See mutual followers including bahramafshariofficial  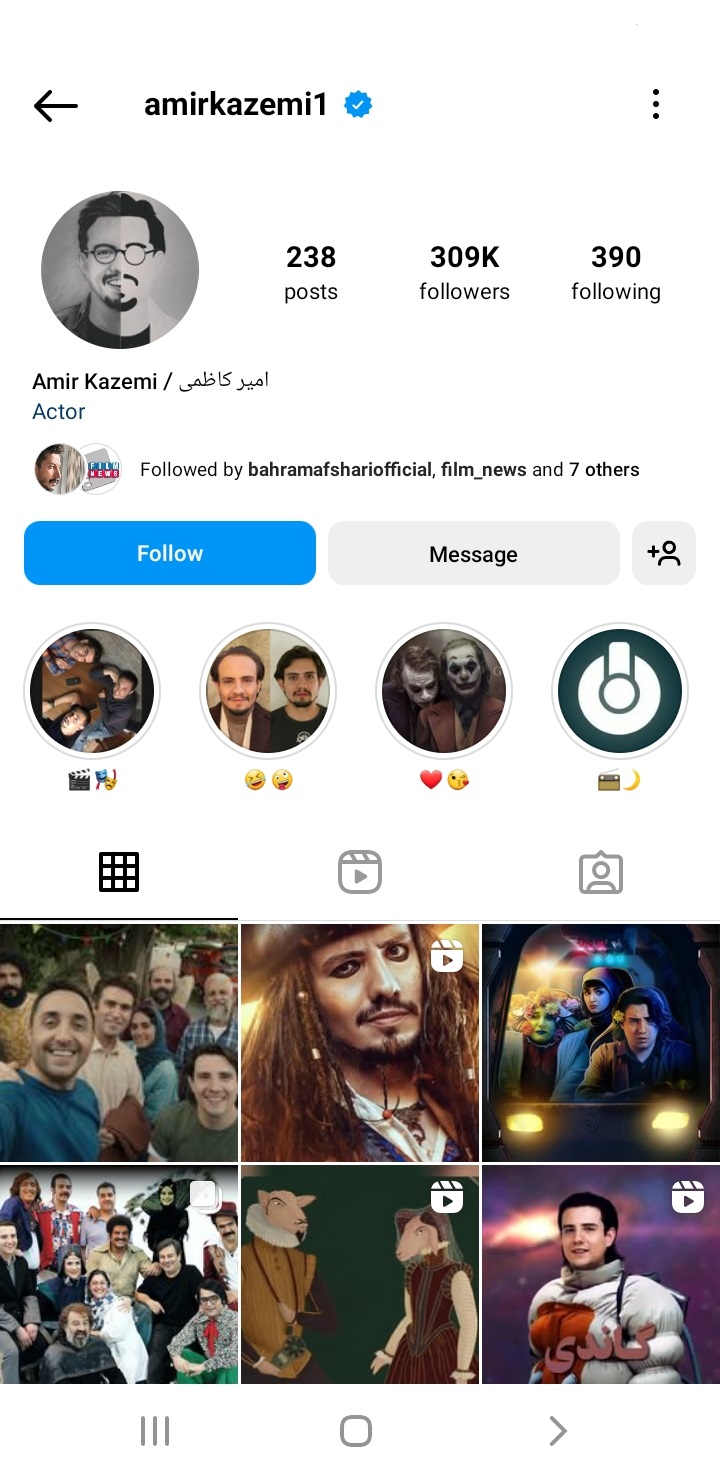tap(389, 469)
